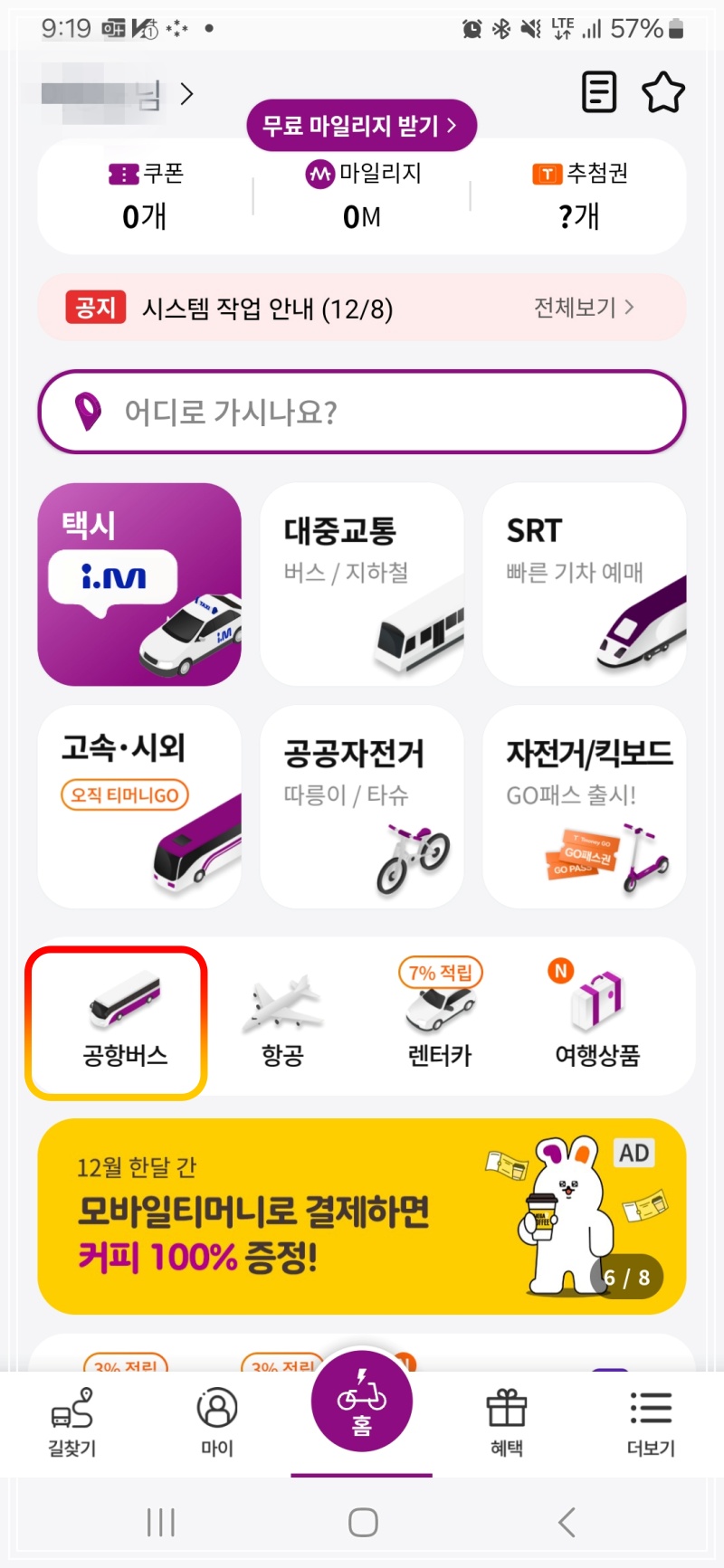Tap the 6/8 banner page indicator
This screenshot has width=724, height=1568.
tap(628, 1278)
